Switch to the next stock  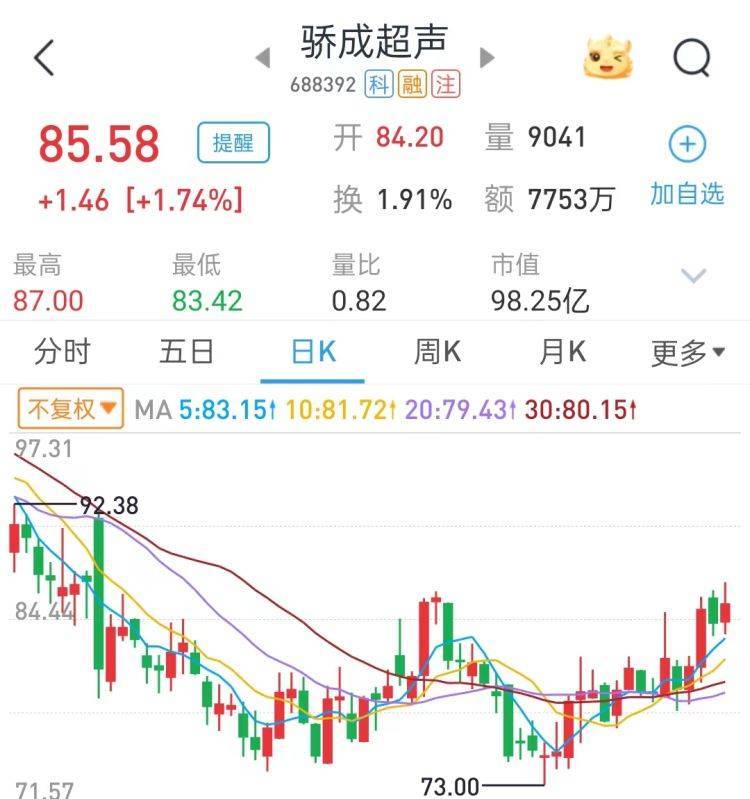487,58
